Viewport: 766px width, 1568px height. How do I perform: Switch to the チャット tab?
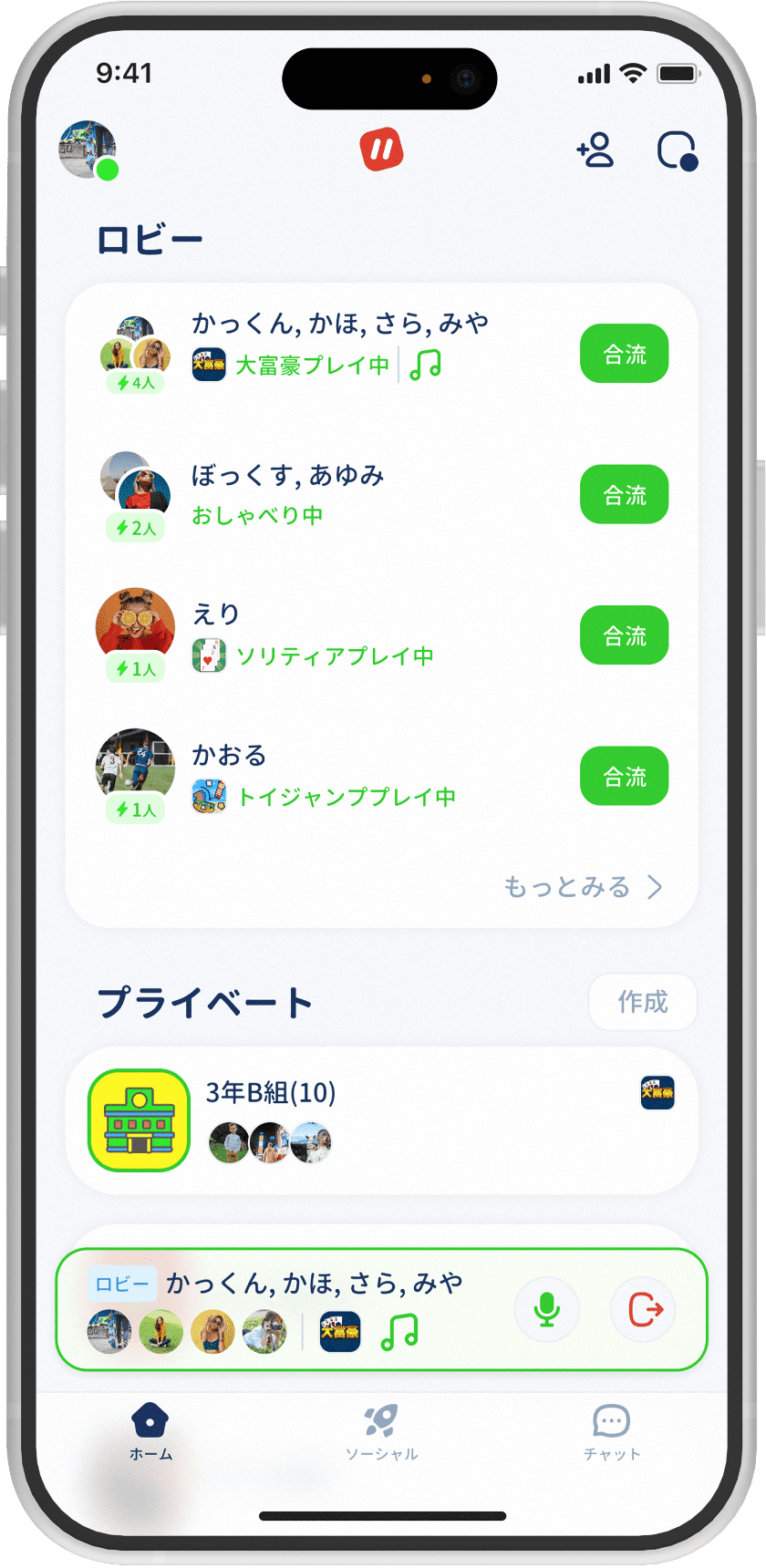coord(612,1431)
